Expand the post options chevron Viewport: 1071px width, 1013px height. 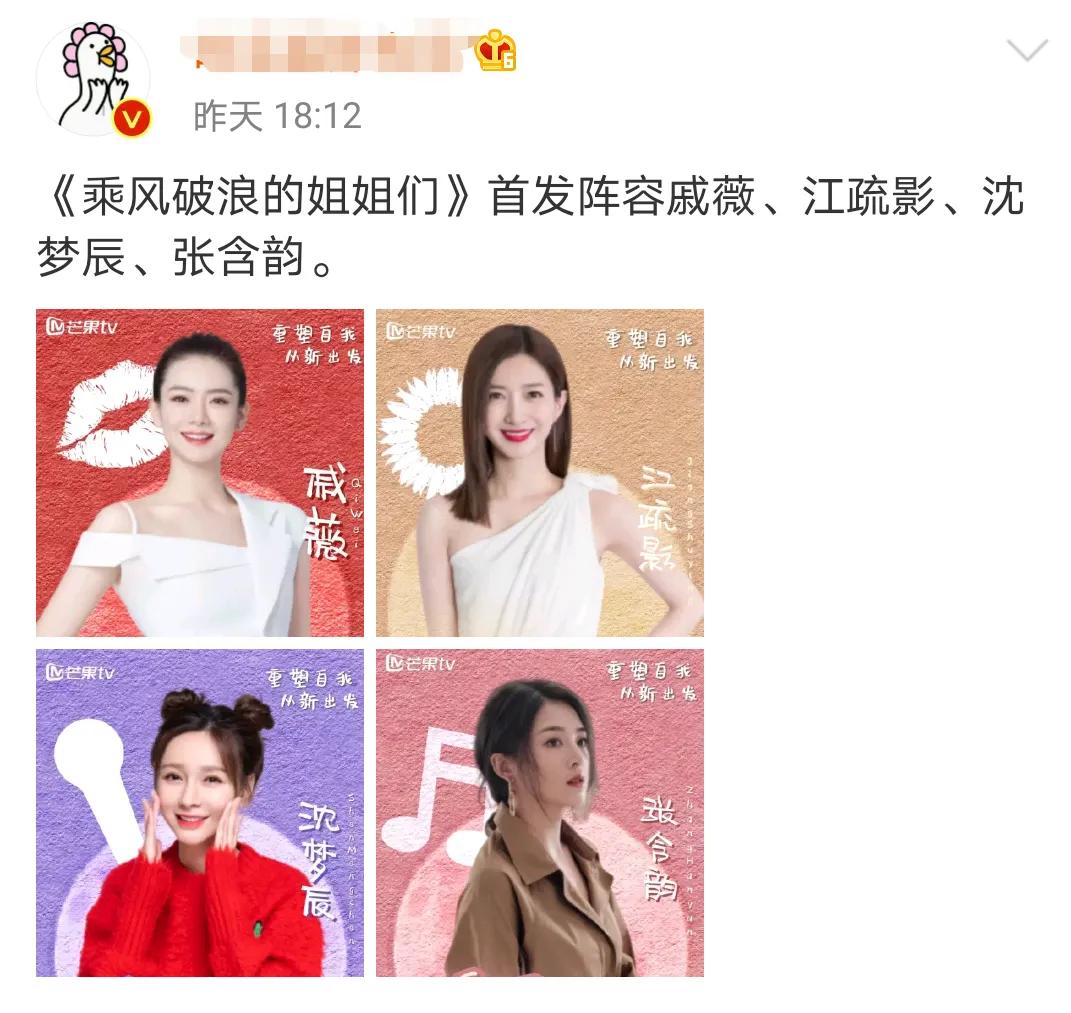[1027, 50]
